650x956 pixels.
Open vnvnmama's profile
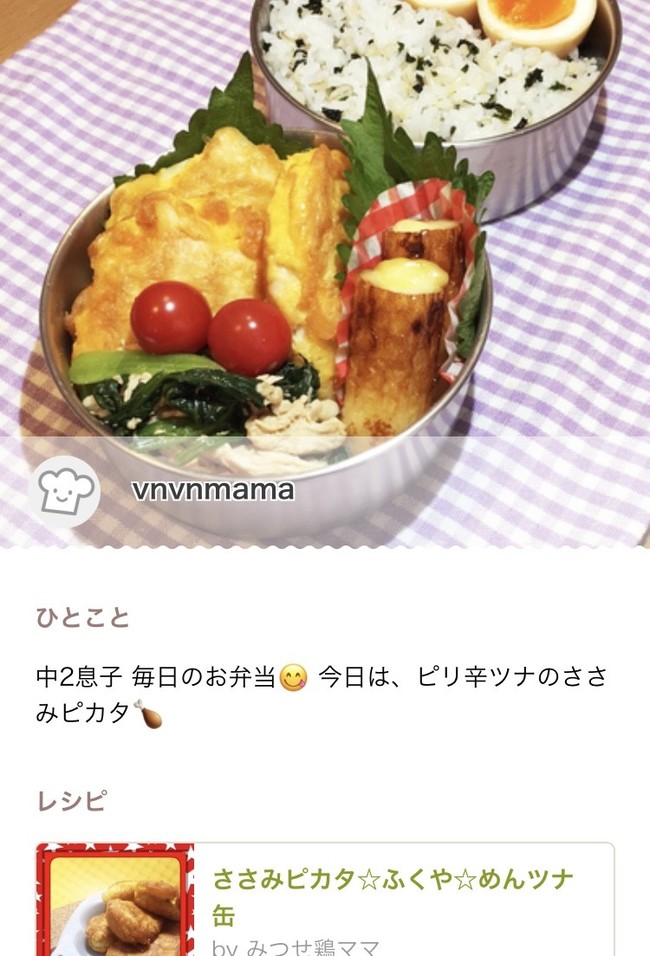tap(211, 490)
